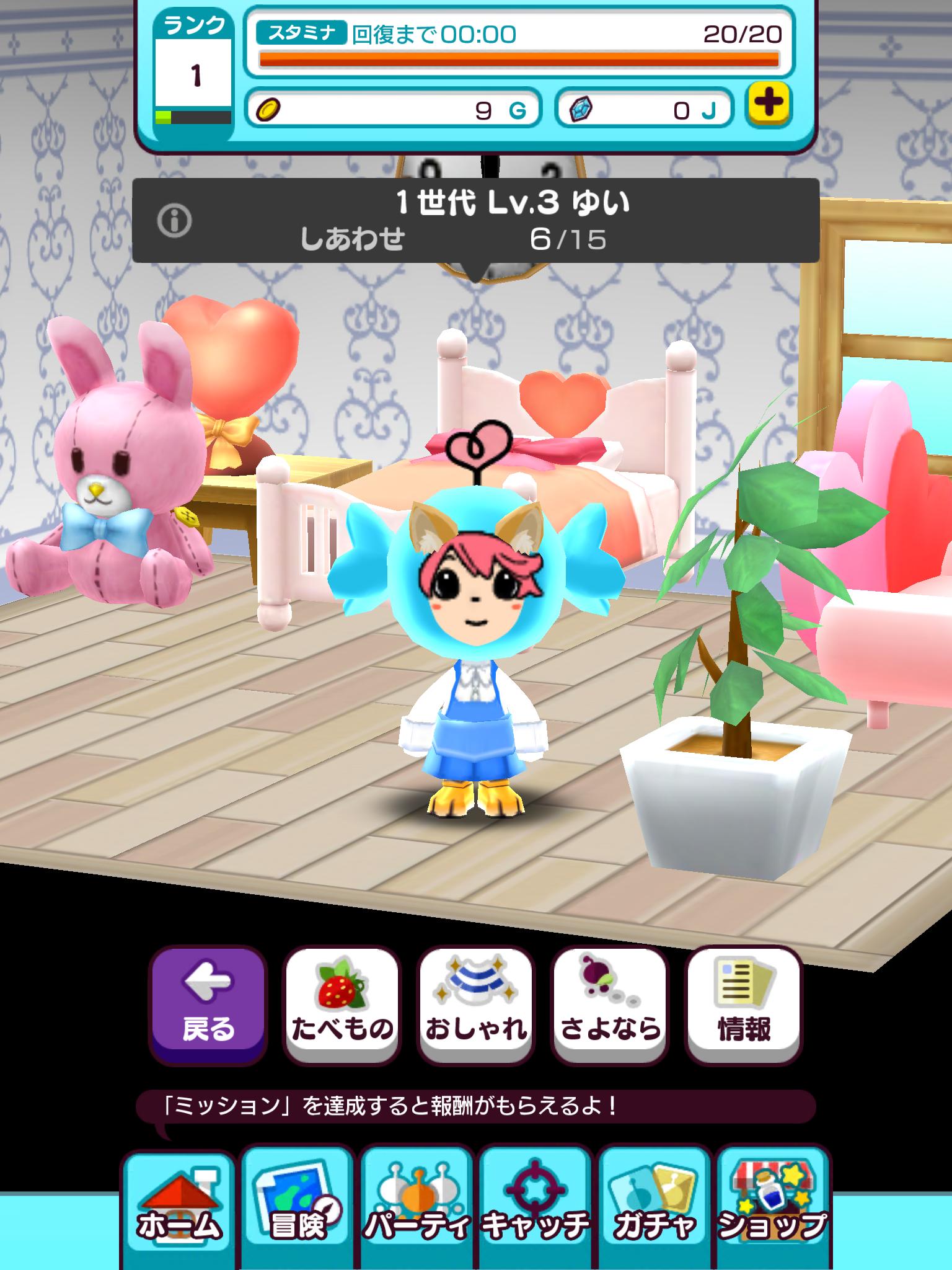Go back with the 戻る button
The height and width of the screenshot is (1270, 952).
click(x=208, y=1004)
